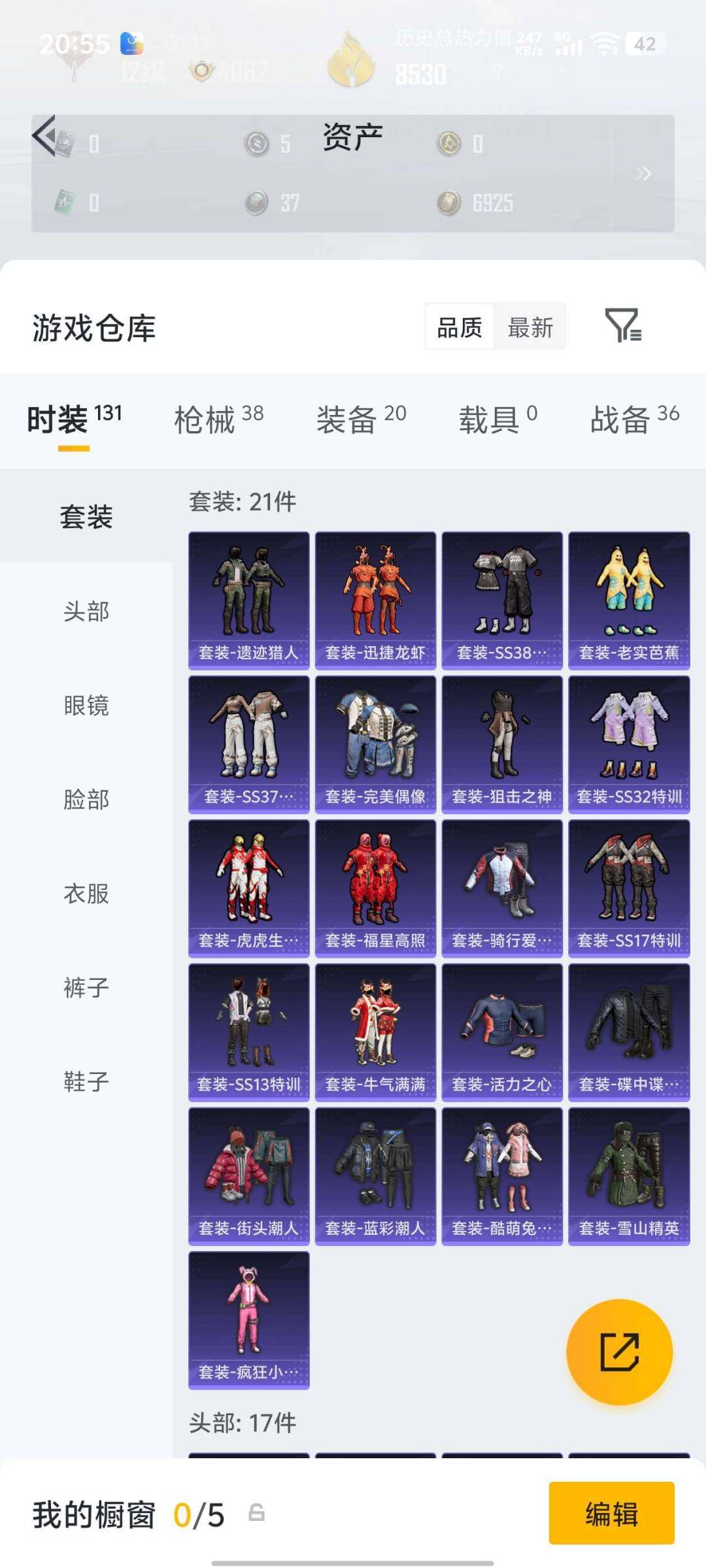This screenshot has height=1568, width=706.
Task: Switch sorting to 最新
Action: coord(531,325)
